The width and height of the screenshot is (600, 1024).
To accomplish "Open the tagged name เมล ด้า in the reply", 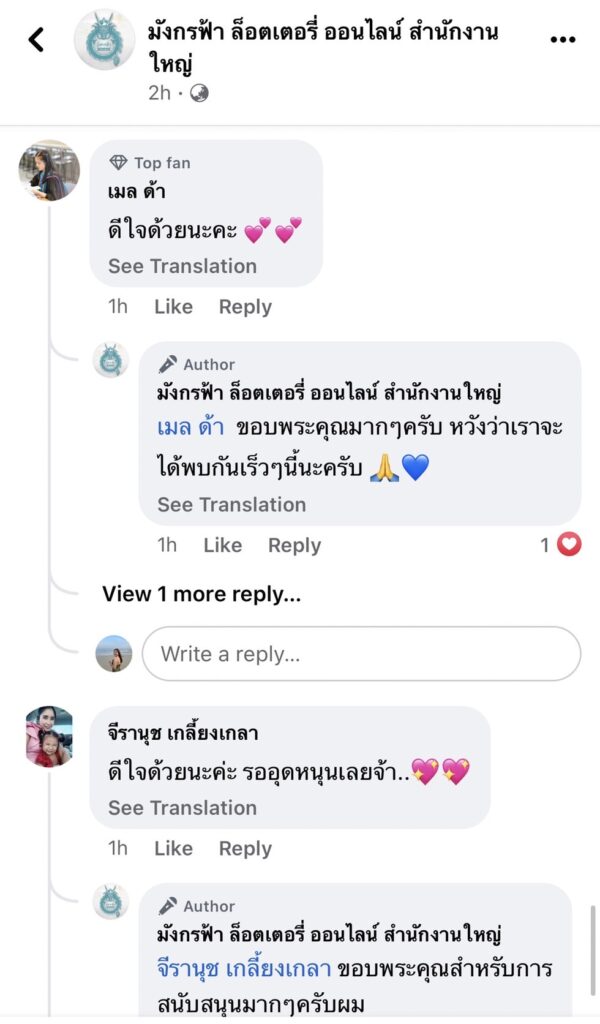I will (190, 428).
